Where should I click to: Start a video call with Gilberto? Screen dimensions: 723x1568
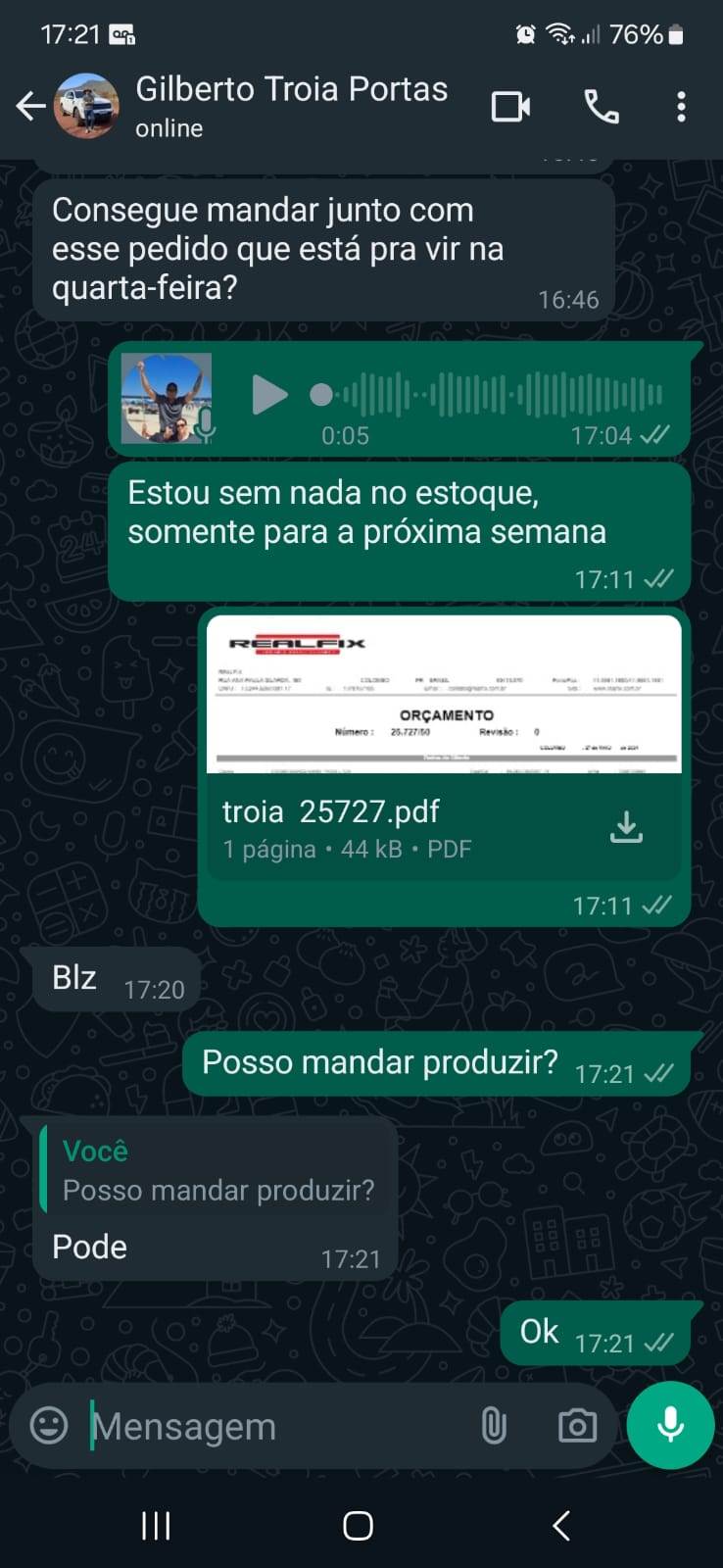[510, 106]
